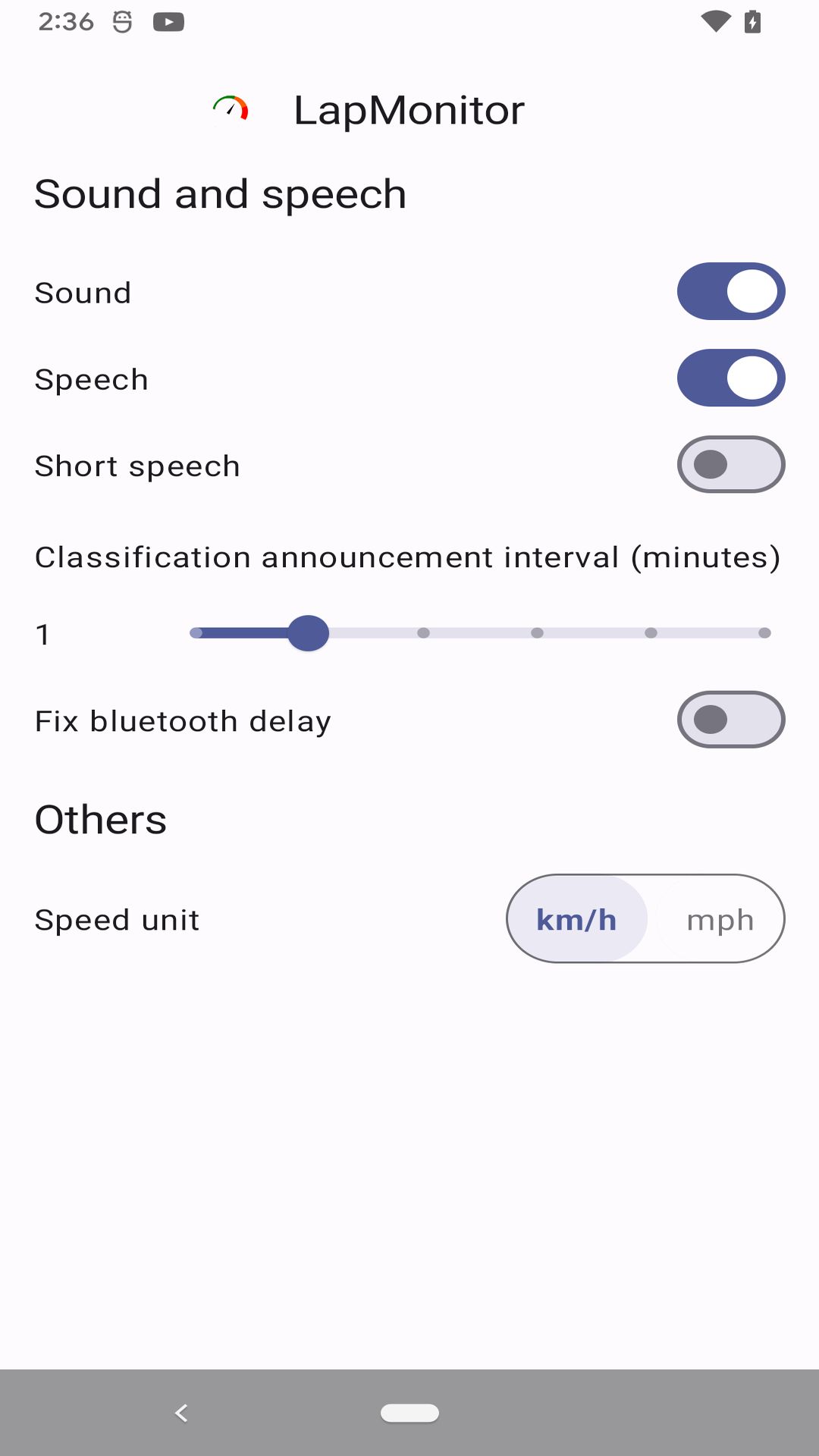Tap the clock showing 2:36
819x1456 pixels.
click(67, 21)
